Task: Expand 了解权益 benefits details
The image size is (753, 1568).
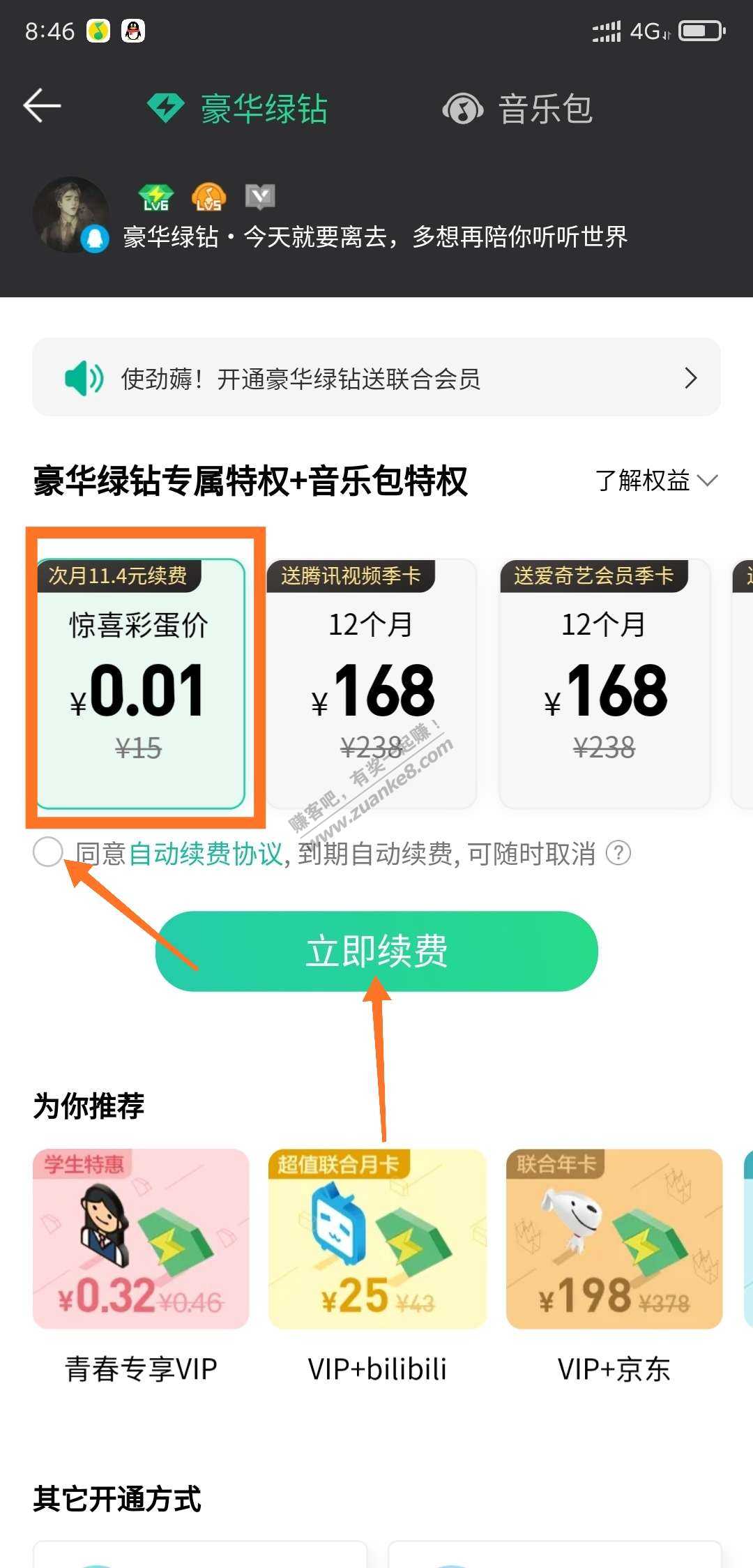Action: click(x=655, y=481)
